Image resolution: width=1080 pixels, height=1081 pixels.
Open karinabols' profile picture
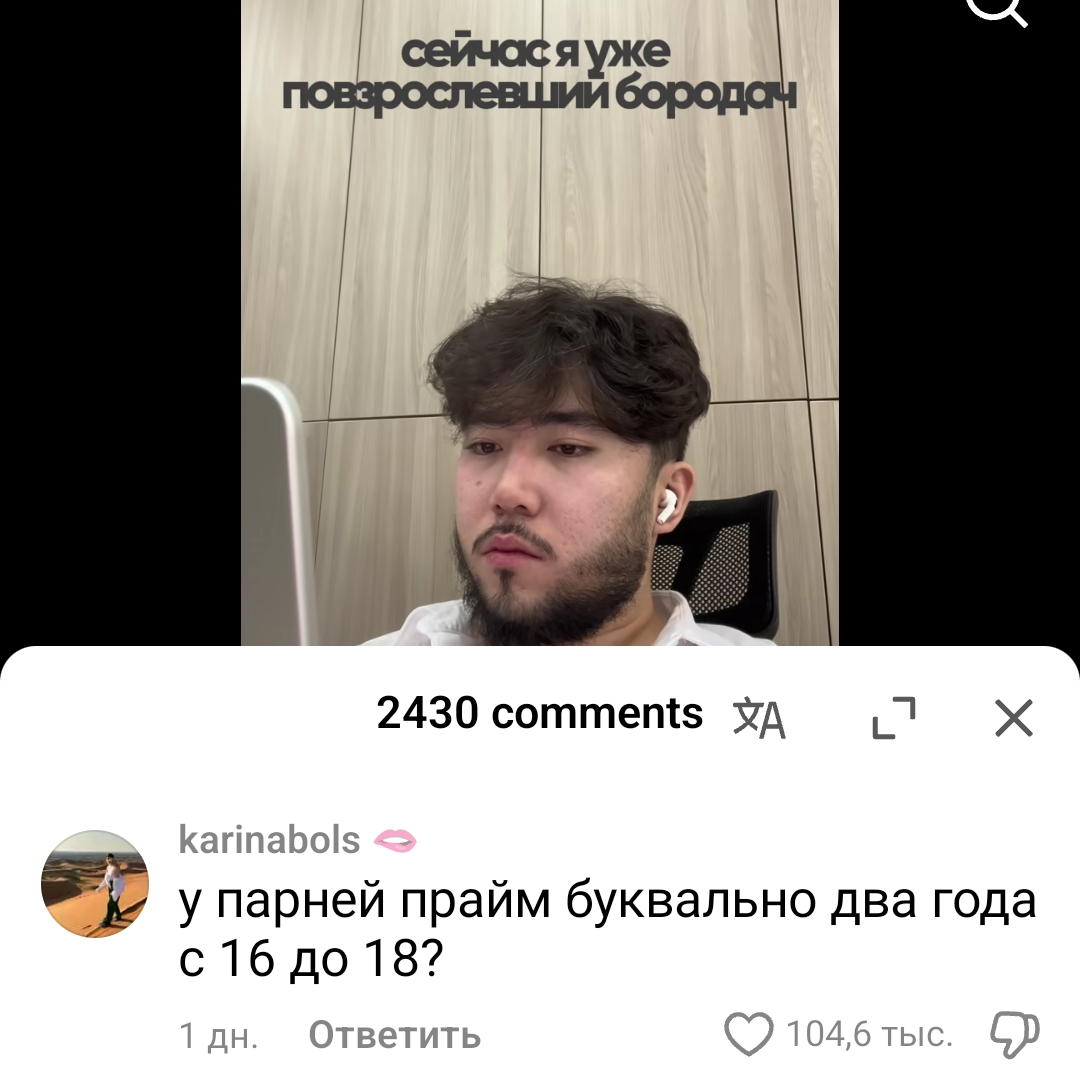(94, 884)
